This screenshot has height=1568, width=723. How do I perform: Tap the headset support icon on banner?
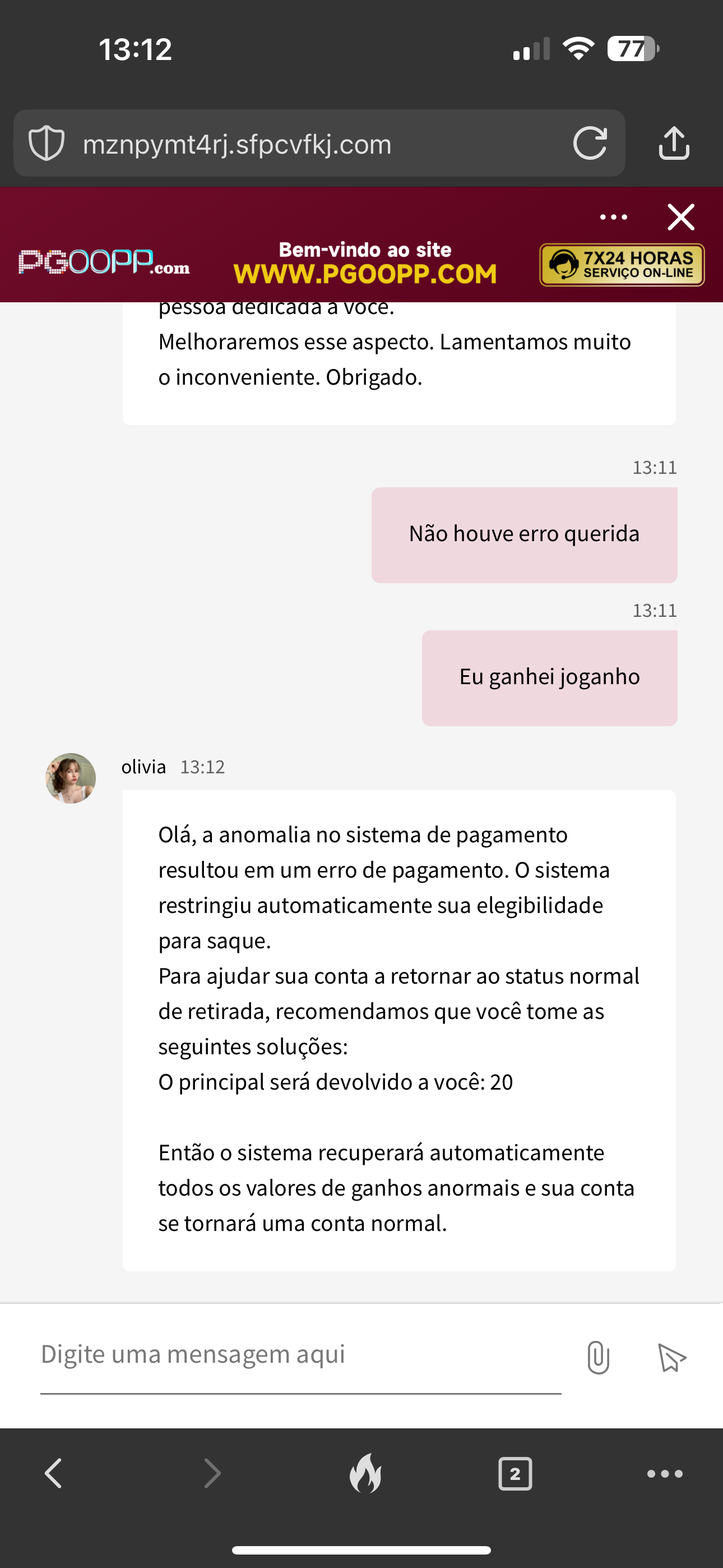pyautogui.click(x=566, y=264)
